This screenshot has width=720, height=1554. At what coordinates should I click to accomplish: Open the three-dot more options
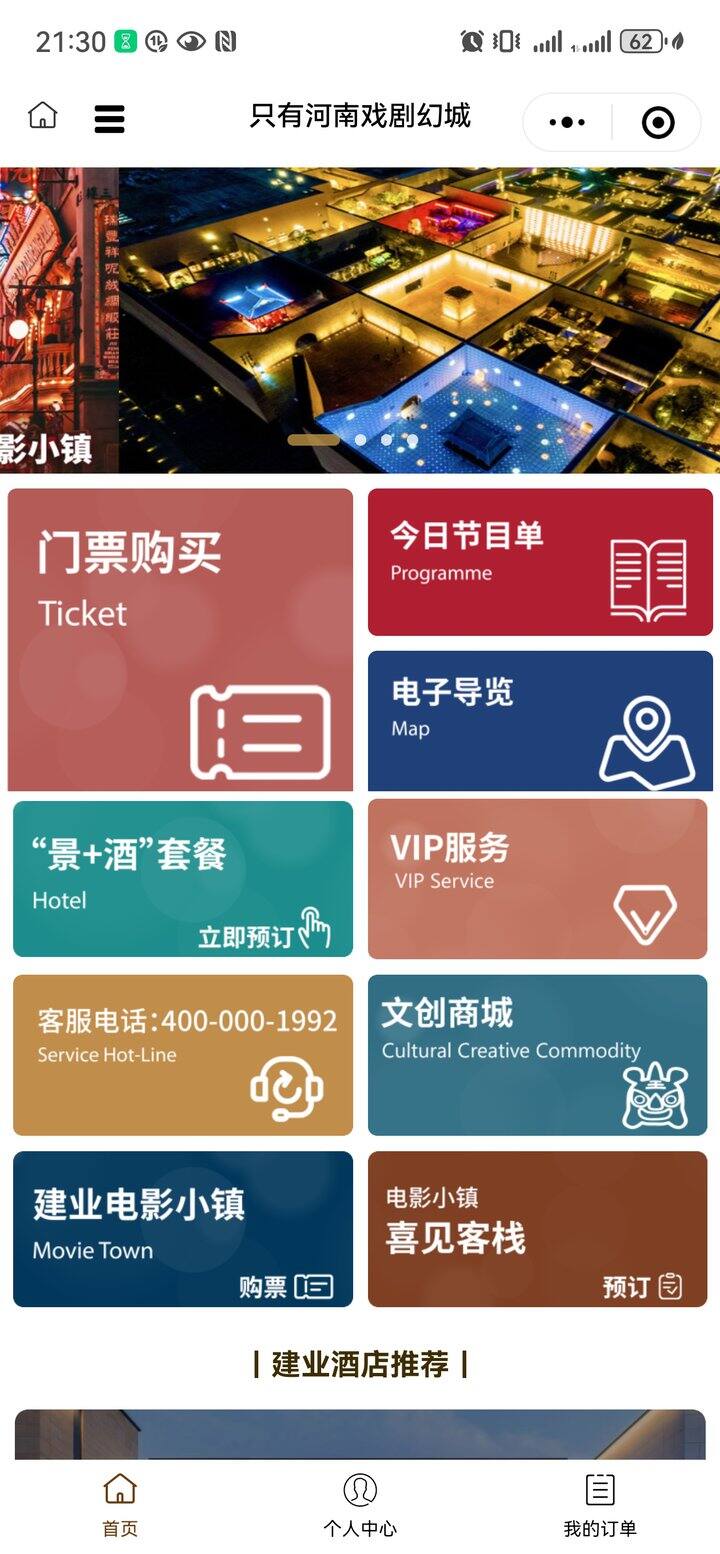[567, 122]
